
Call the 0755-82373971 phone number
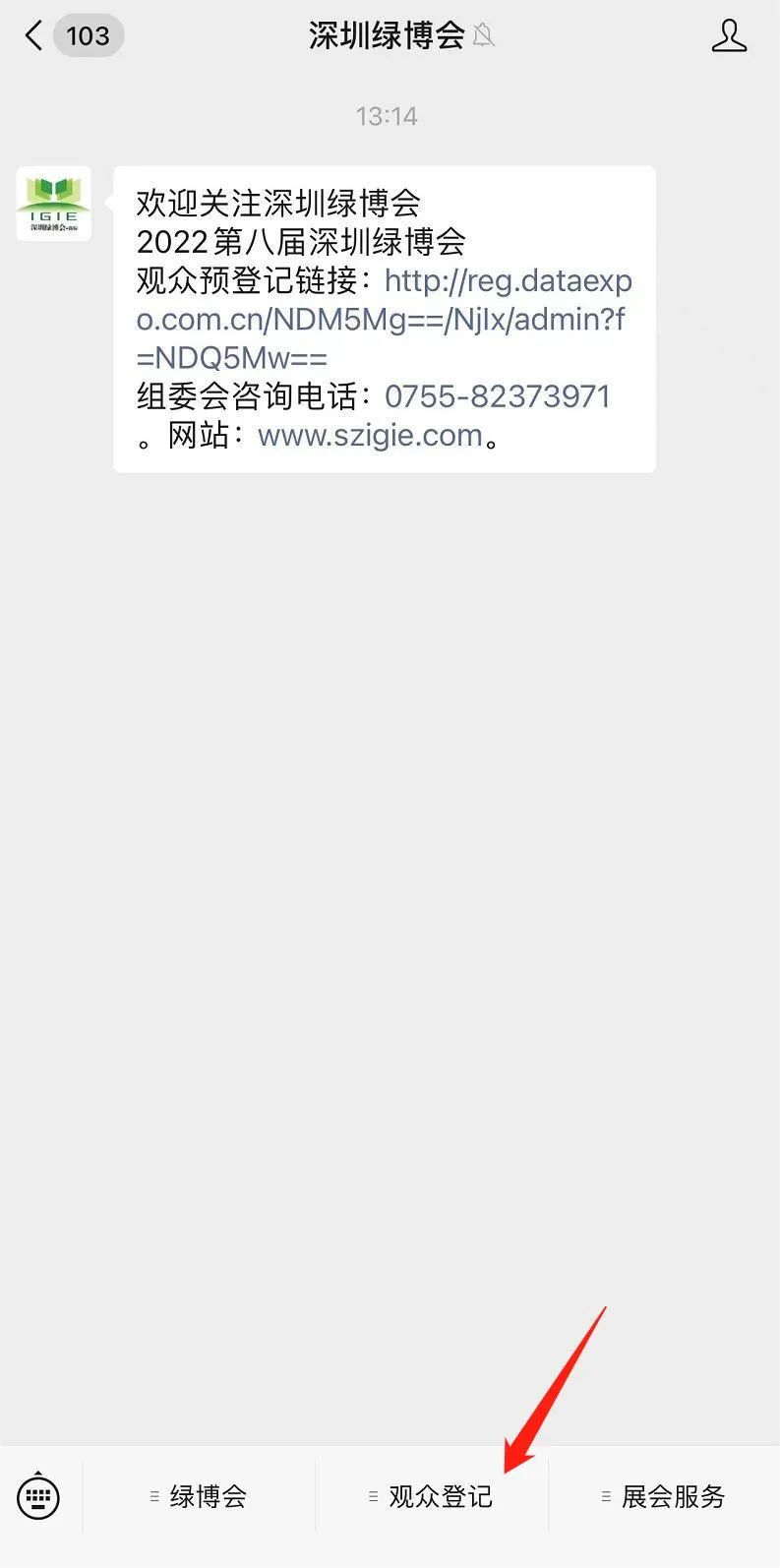coord(497,396)
